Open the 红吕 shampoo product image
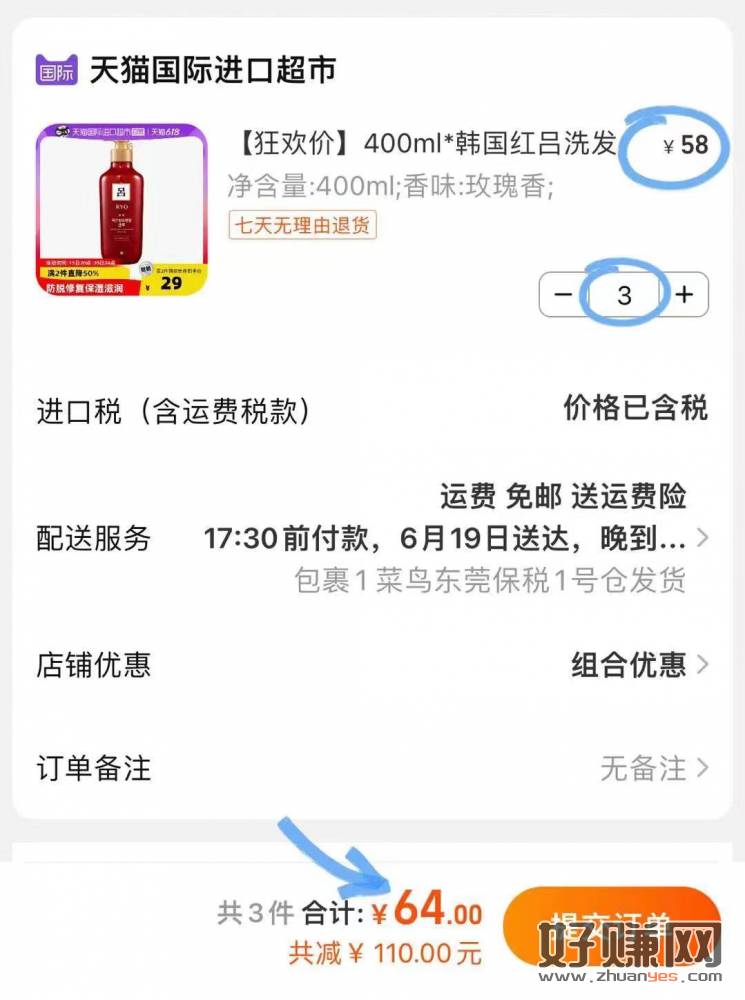The height and width of the screenshot is (1000, 745). pos(122,210)
